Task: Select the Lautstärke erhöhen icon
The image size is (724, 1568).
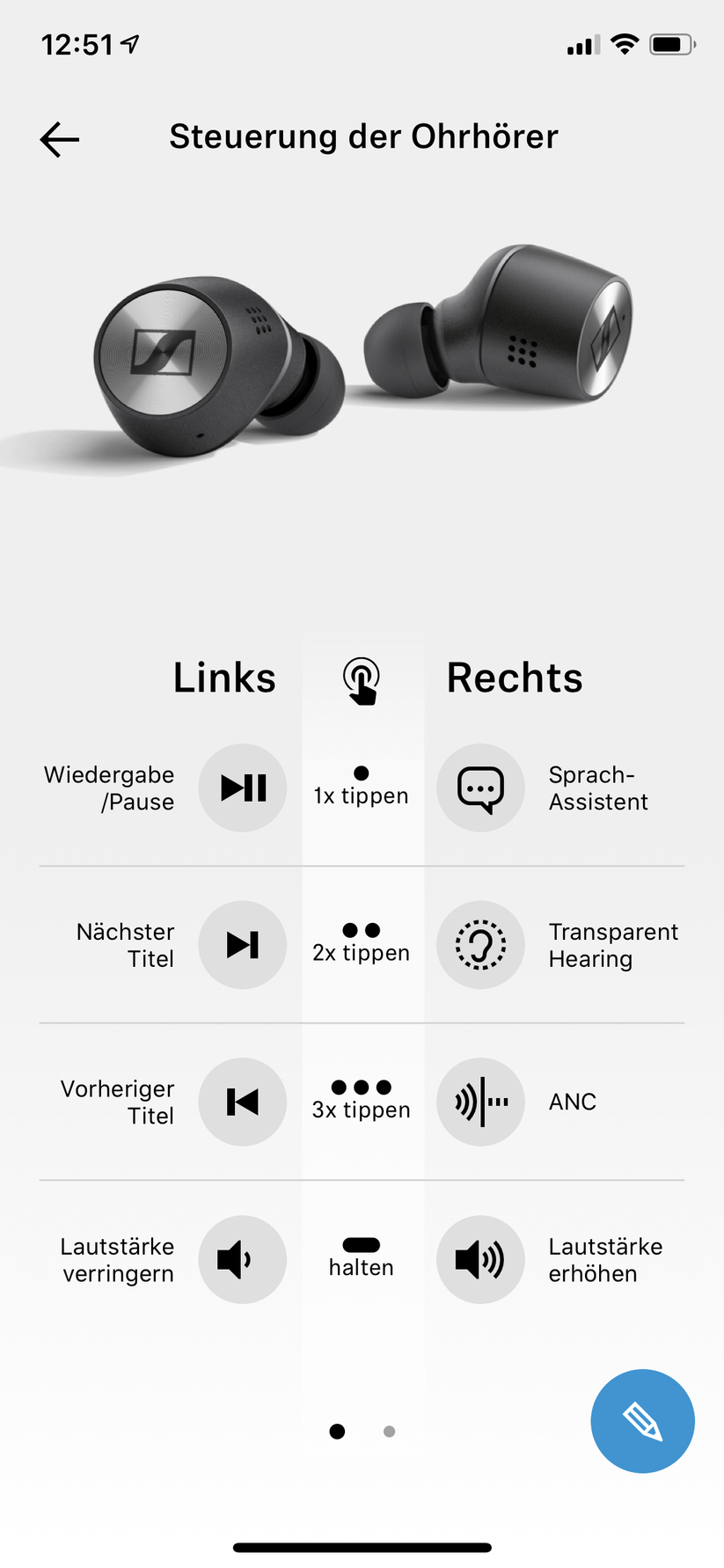Action: [x=480, y=1259]
